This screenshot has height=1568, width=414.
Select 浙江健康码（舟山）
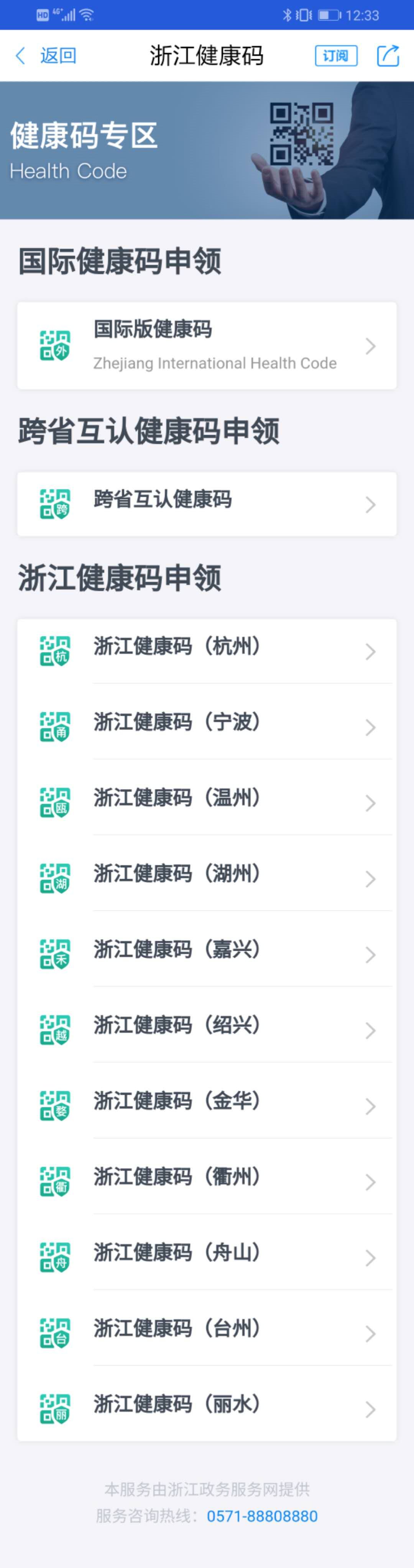[207, 1257]
